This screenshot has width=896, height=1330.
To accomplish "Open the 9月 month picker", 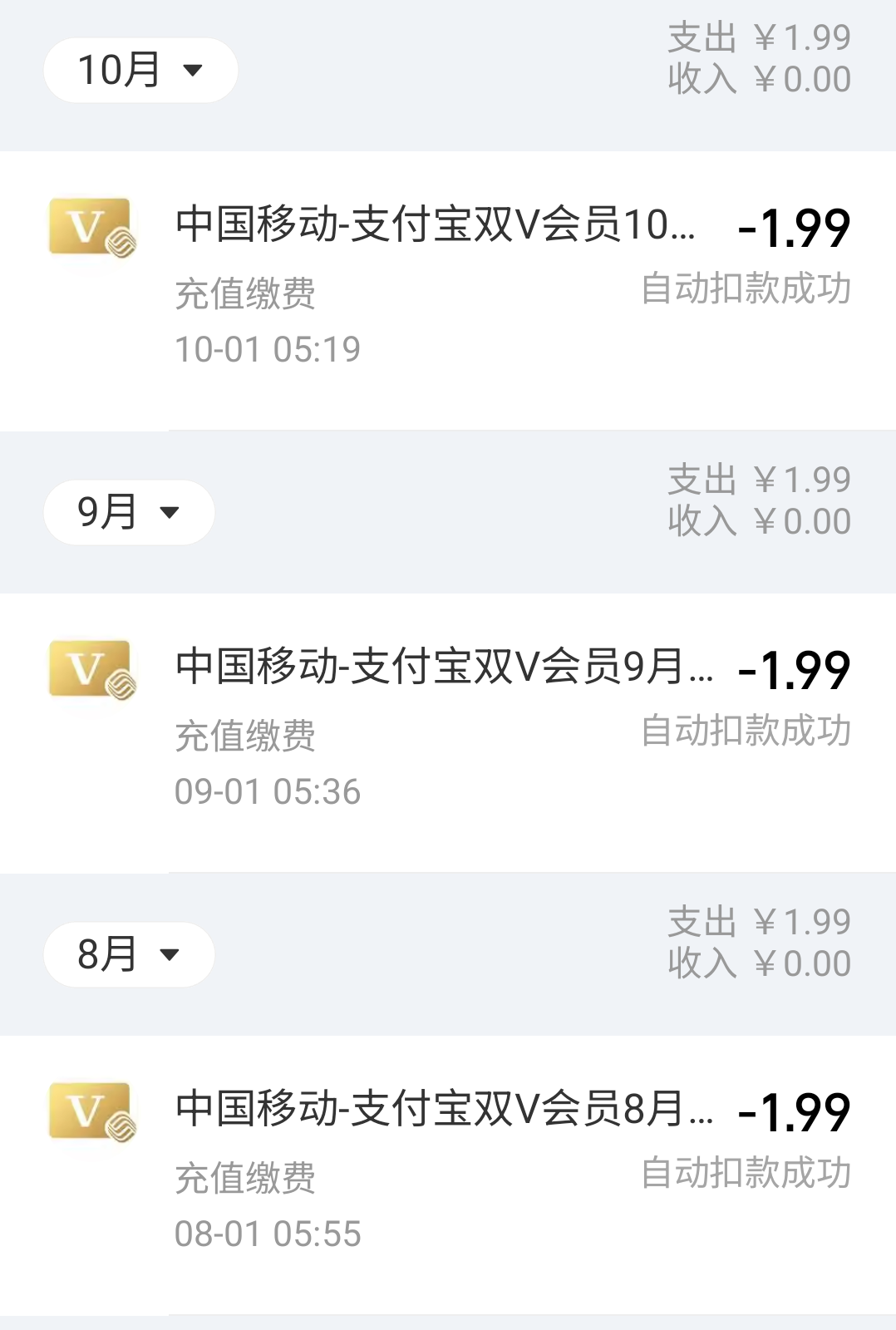I will coord(129,513).
